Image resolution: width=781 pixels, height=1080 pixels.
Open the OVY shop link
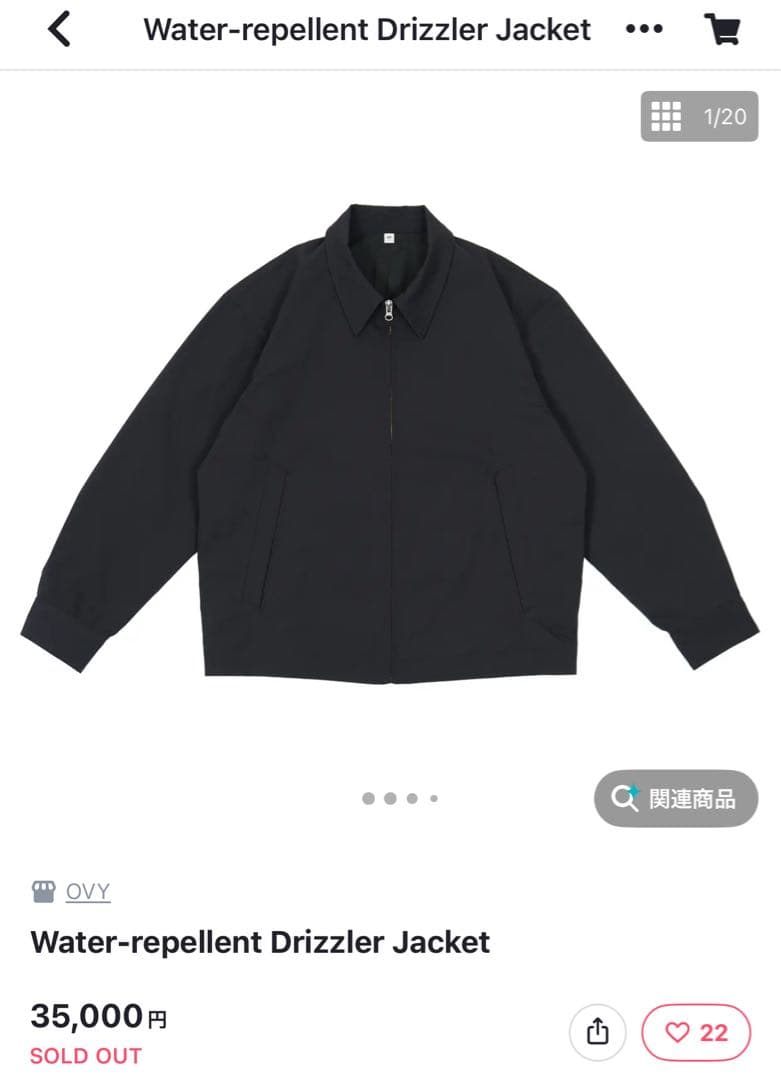coord(88,892)
